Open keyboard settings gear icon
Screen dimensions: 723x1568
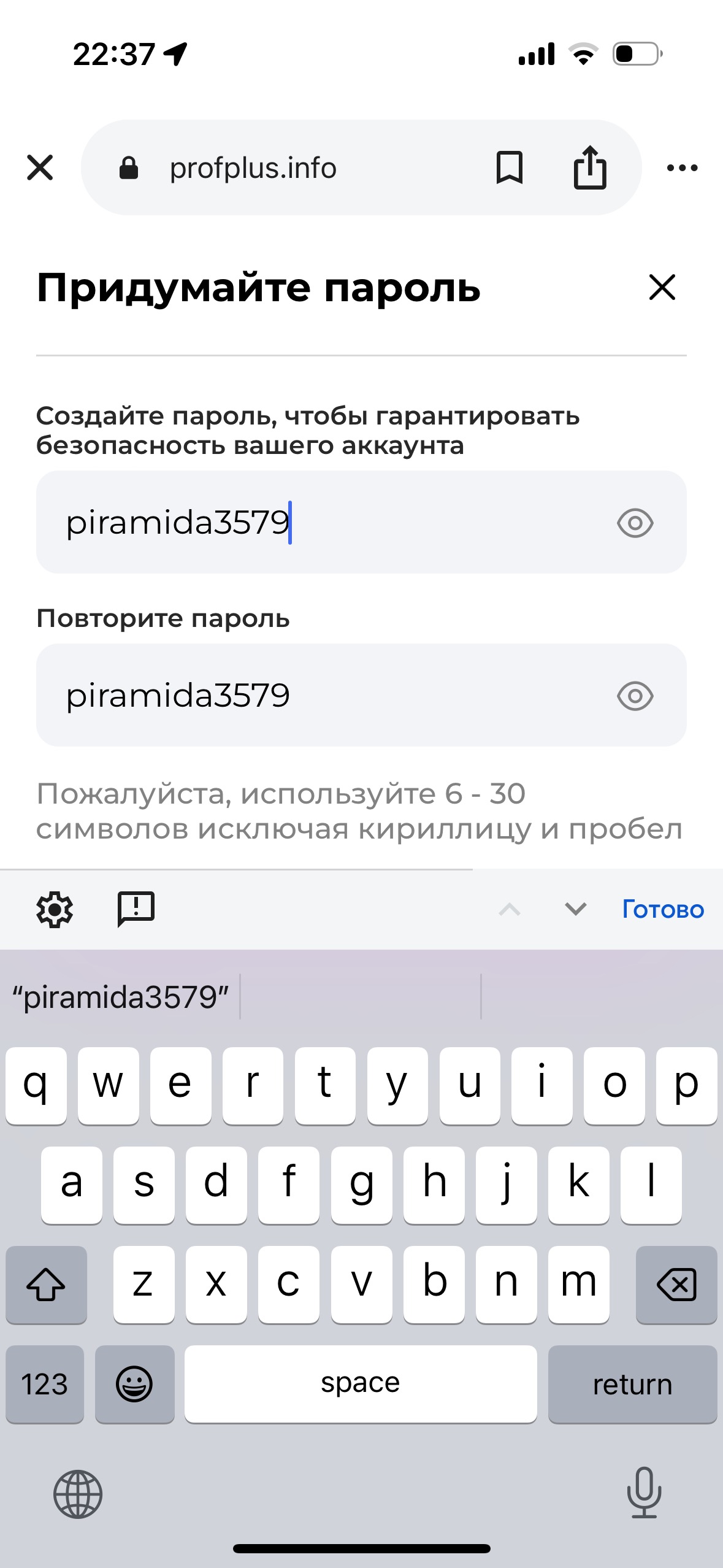point(55,909)
